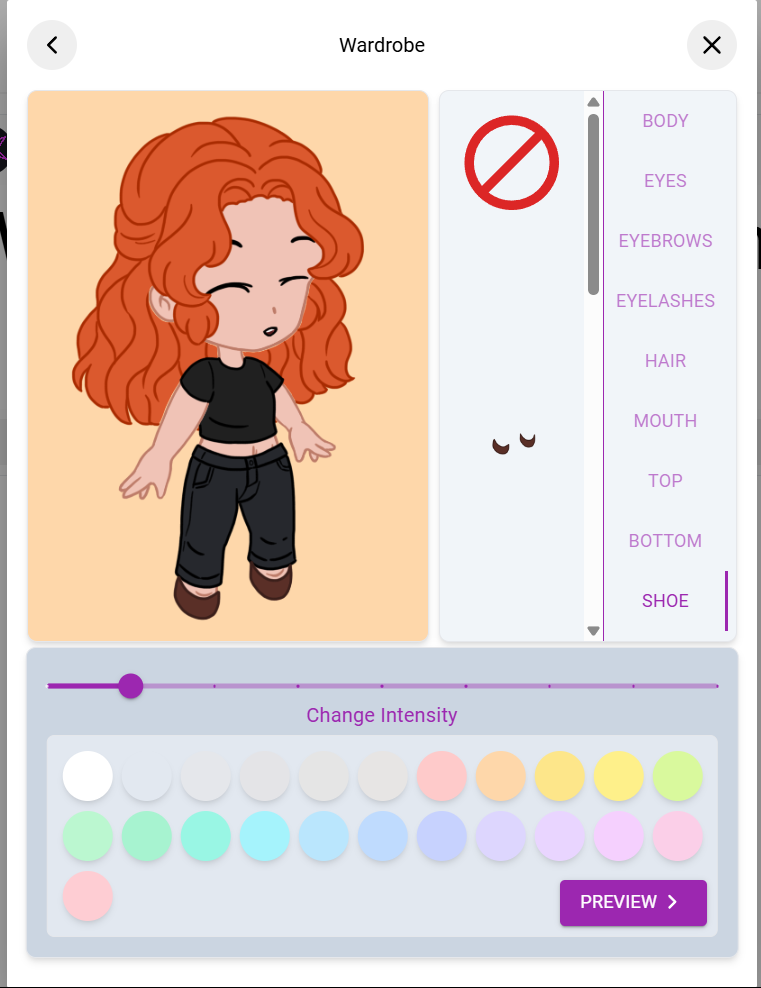This screenshot has height=988, width=761.
Task: Click the scrollbar down arrow in item list
Action: click(x=592, y=630)
